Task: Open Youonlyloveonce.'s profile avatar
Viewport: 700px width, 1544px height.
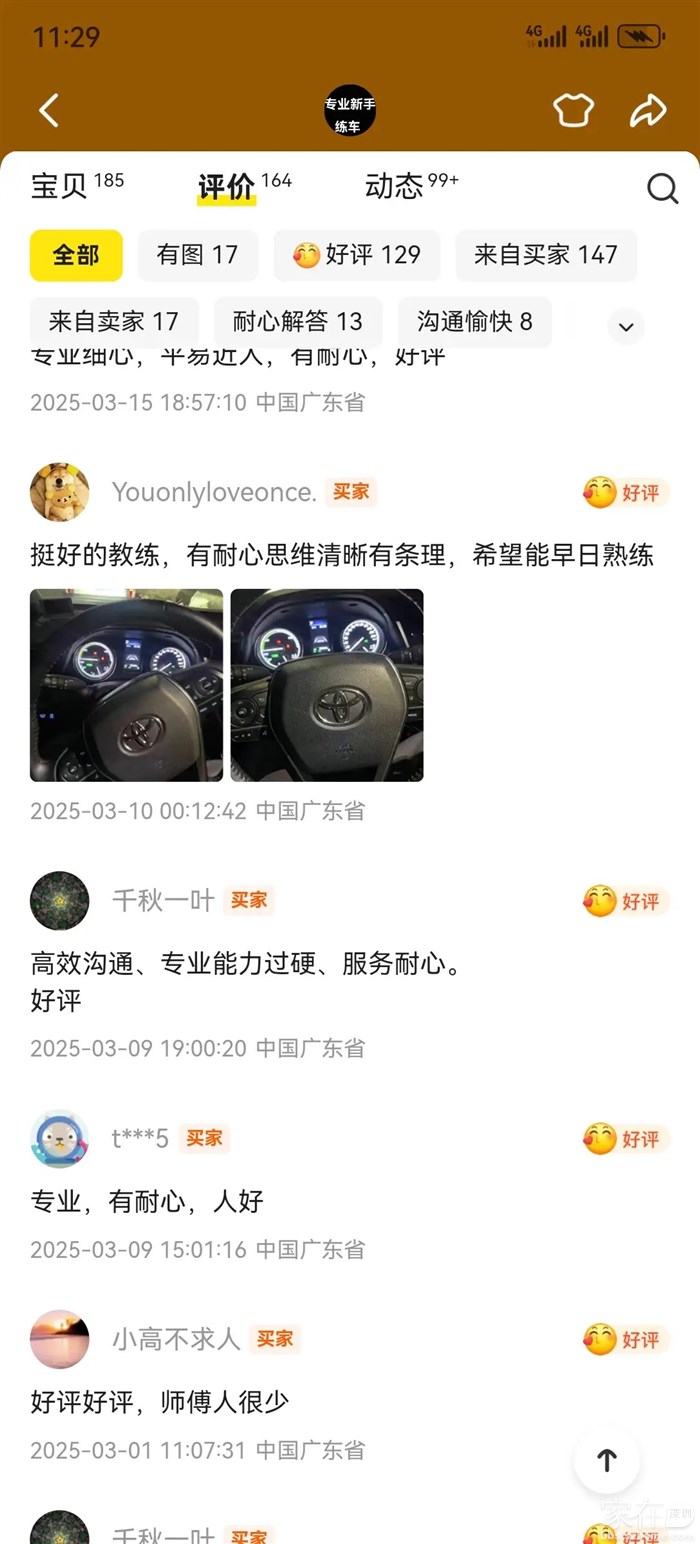Action: tap(60, 492)
